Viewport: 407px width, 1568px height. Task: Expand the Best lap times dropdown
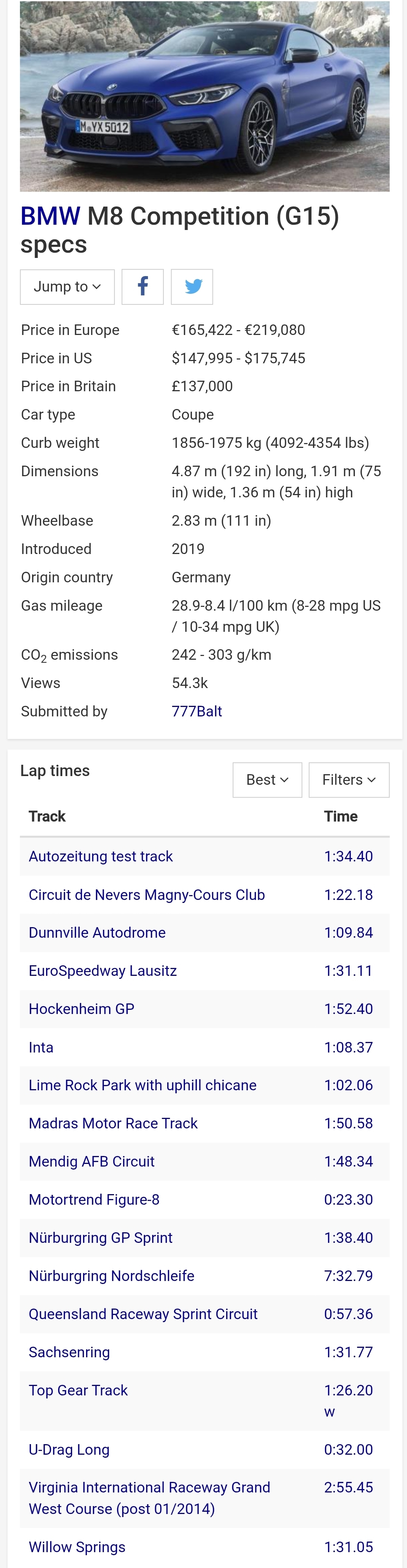(x=267, y=780)
